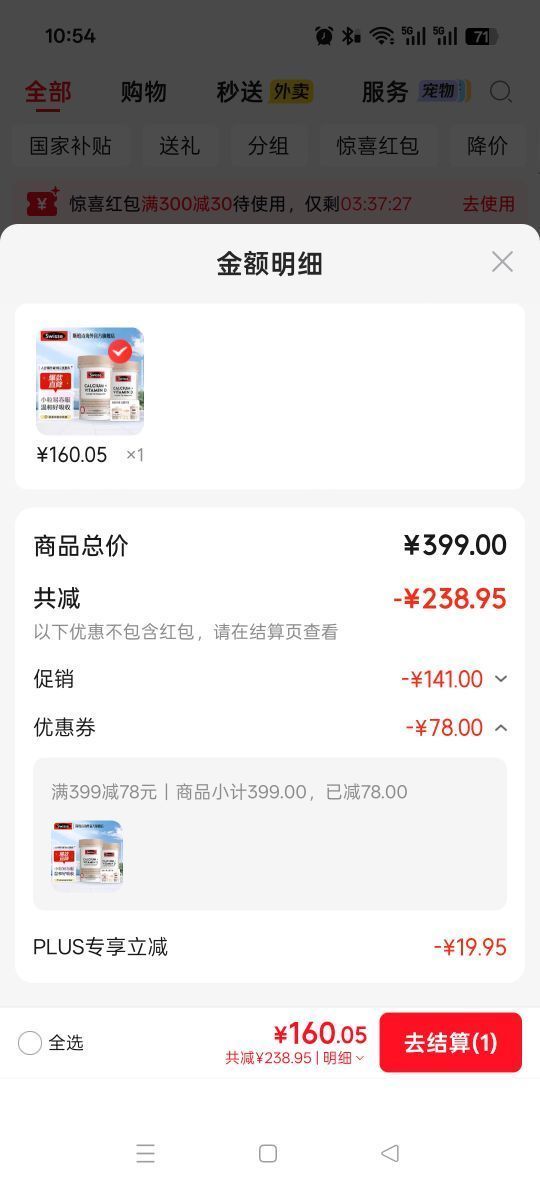540x1187 pixels.
Task: Go back with the system back button
Action: (x=390, y=1153)
